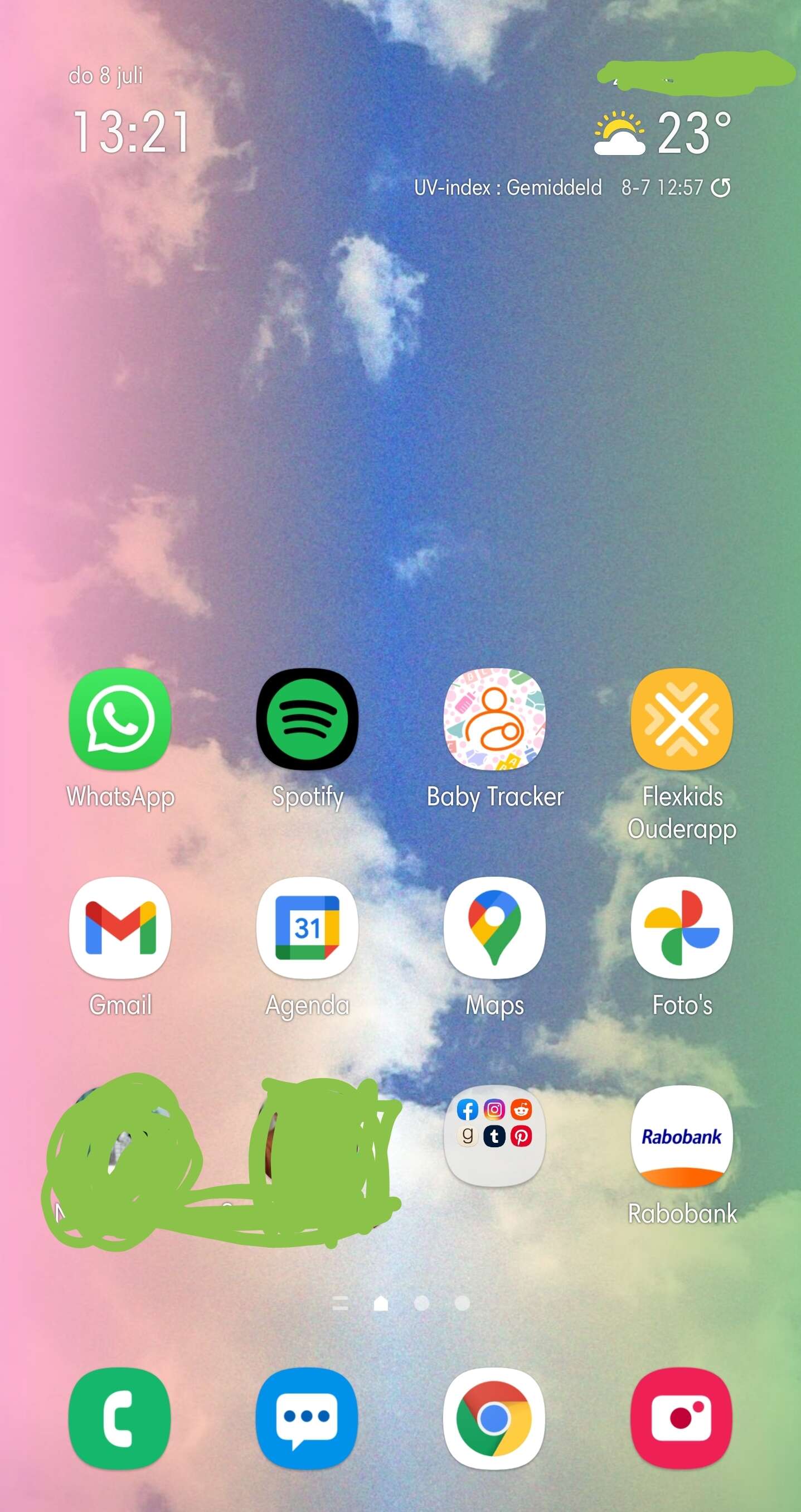
Task: Open the red camera app
Action: (x=682, y=1419)
